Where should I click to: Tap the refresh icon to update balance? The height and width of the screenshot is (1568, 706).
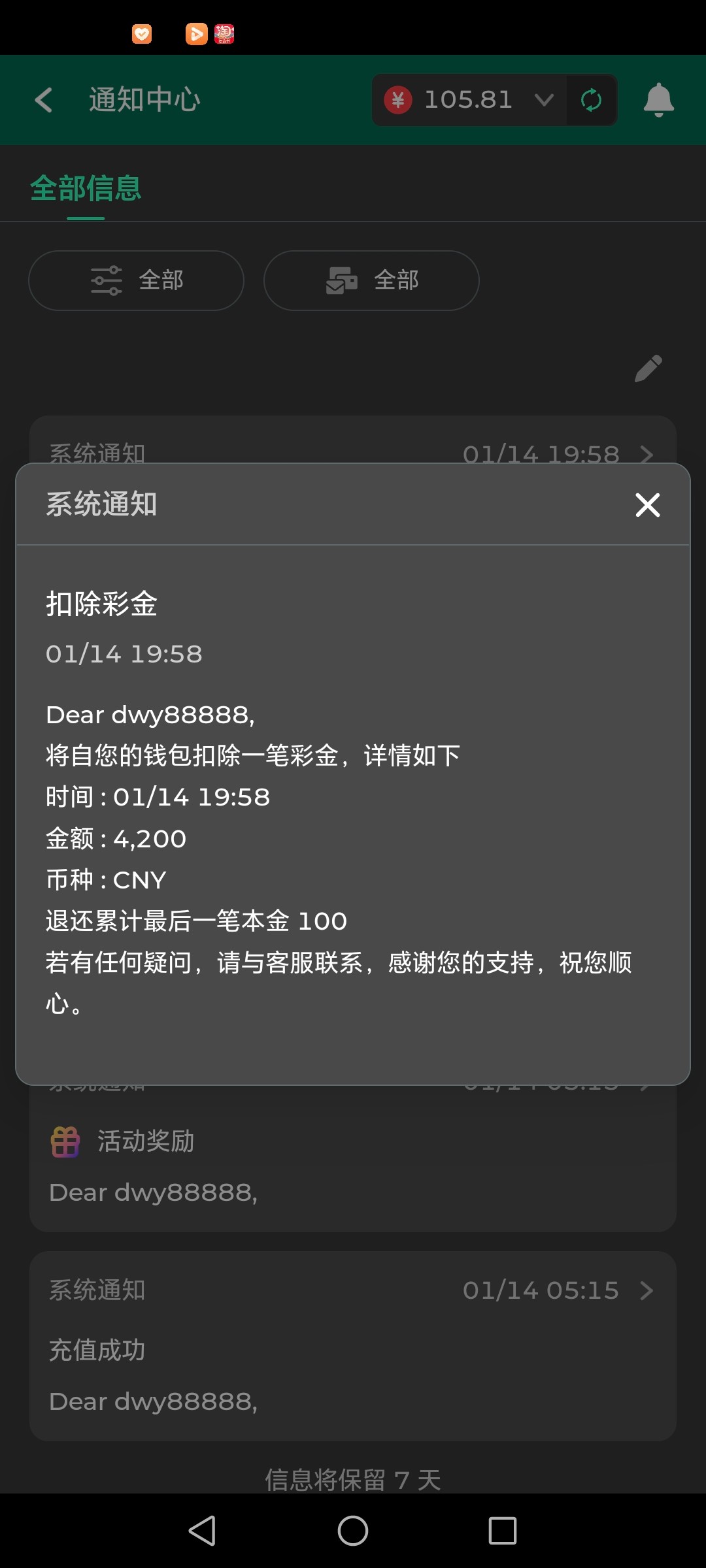click(x=590, y=99)
